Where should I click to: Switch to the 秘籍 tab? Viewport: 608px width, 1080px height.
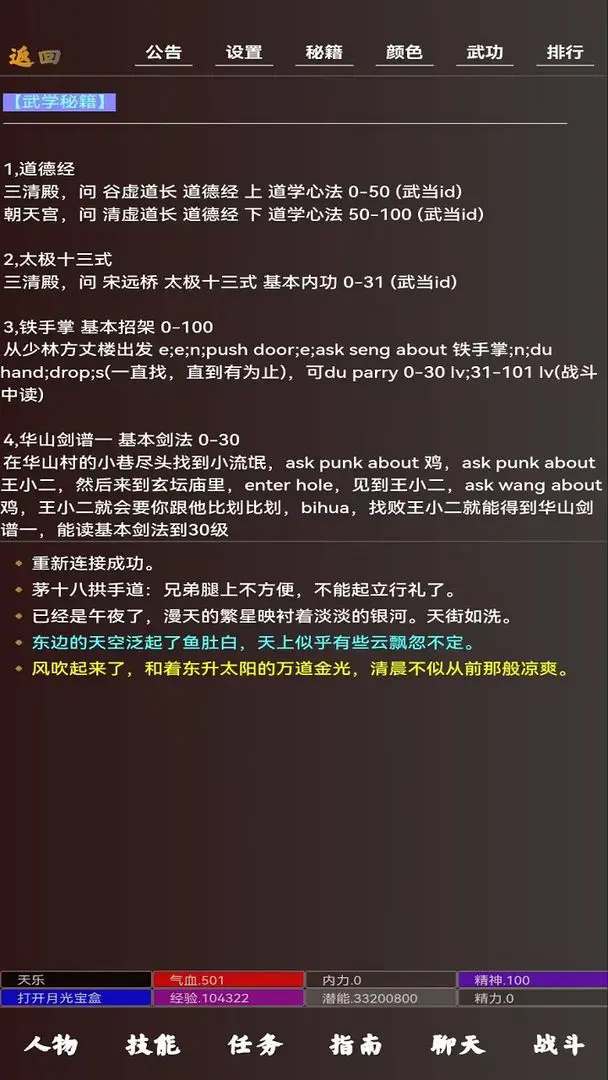[324, 52]
